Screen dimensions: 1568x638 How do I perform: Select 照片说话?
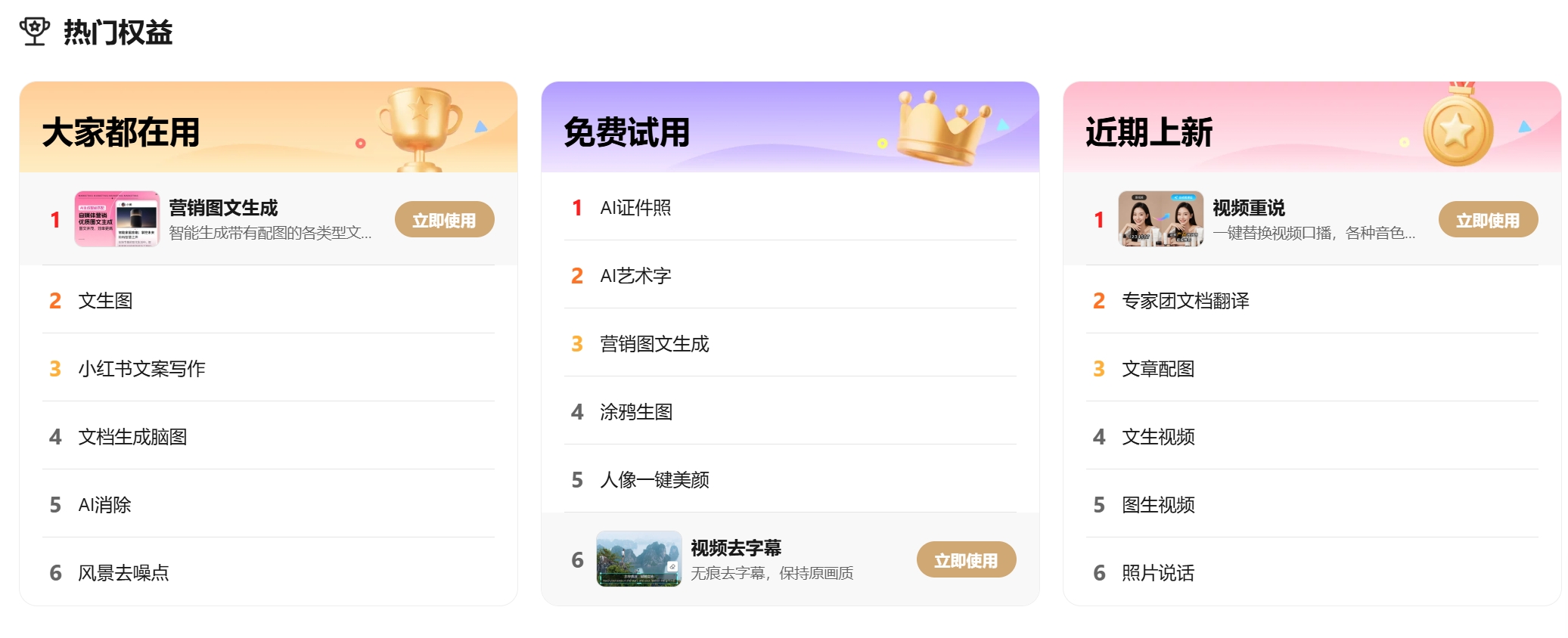[1158, 573]
